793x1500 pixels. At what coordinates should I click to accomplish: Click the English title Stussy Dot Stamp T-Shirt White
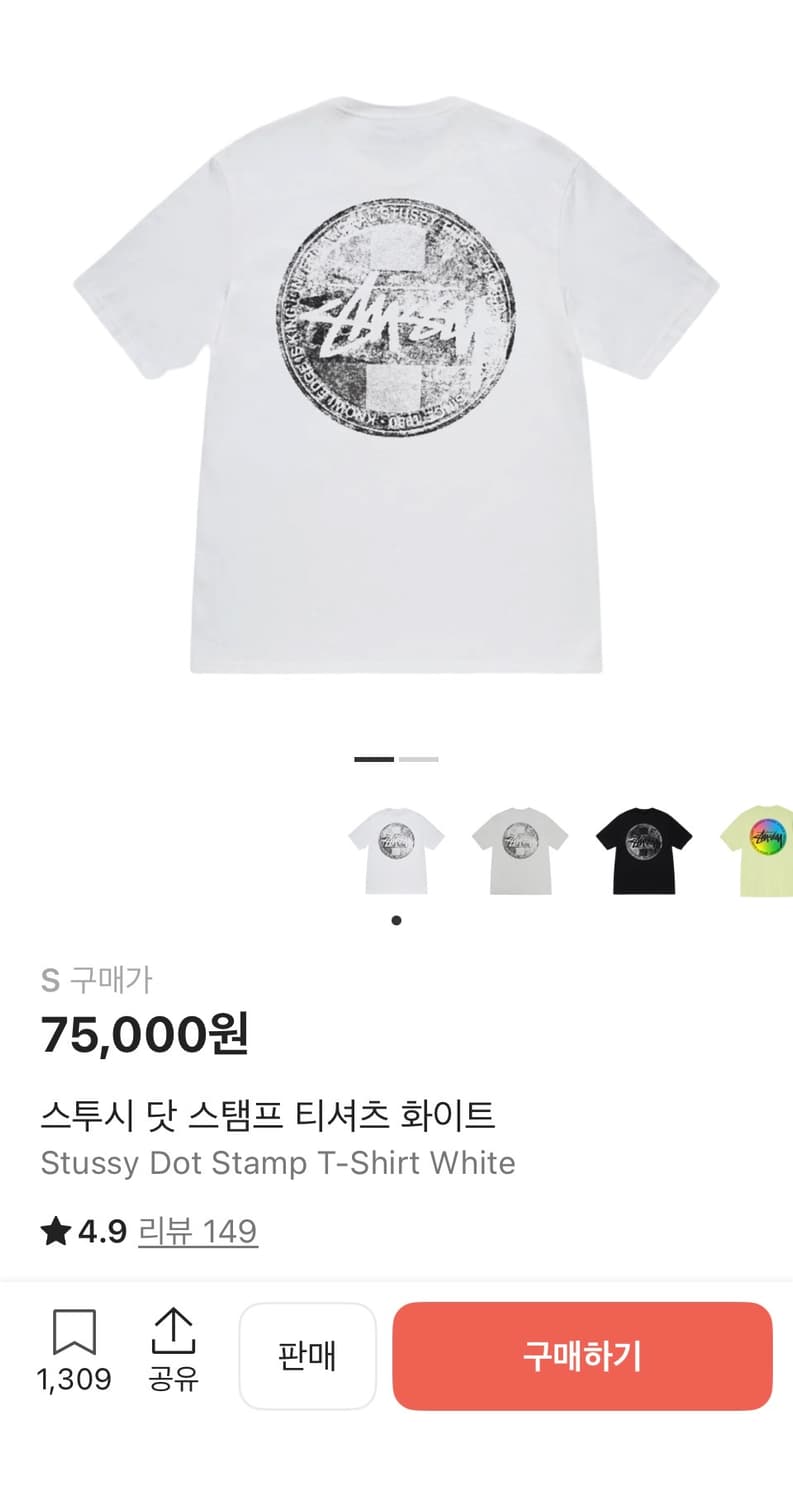click(x=279, y=1163)
